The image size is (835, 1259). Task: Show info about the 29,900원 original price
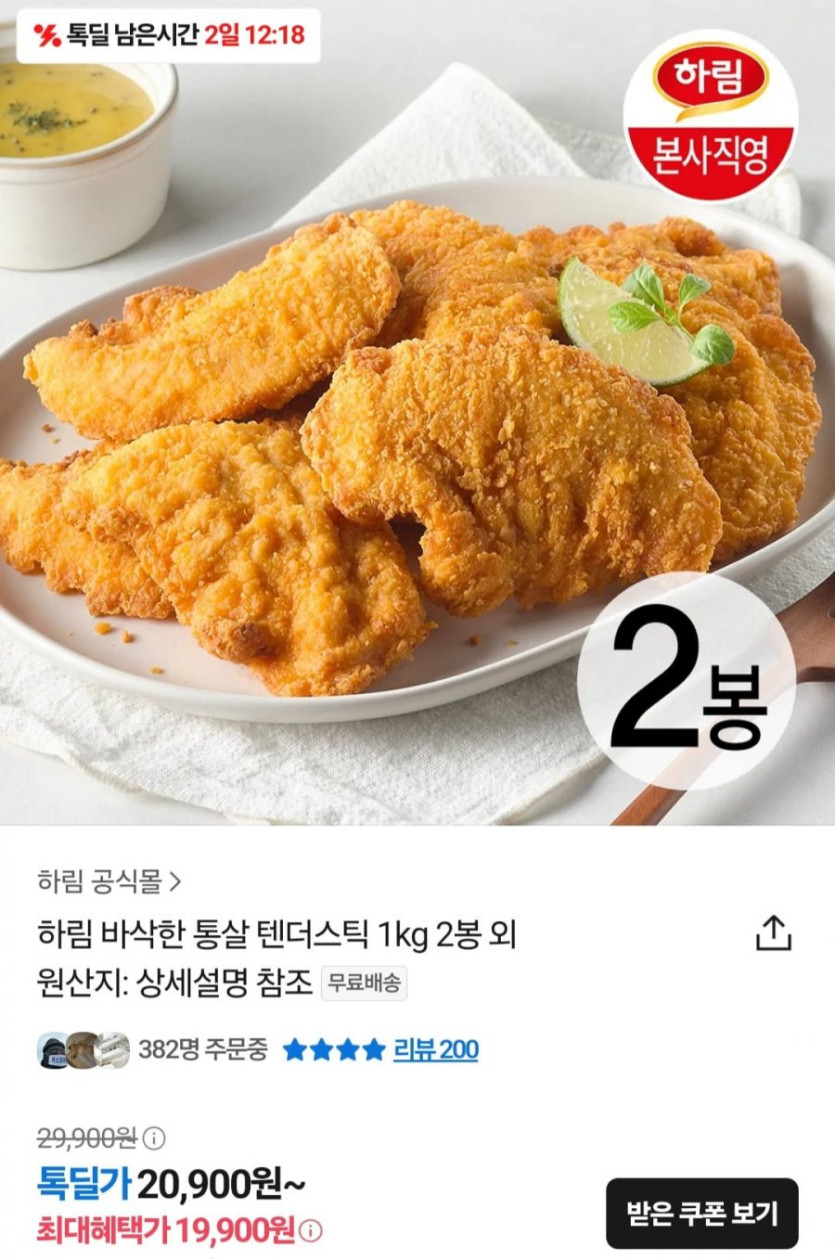[x=154, y=1138]
